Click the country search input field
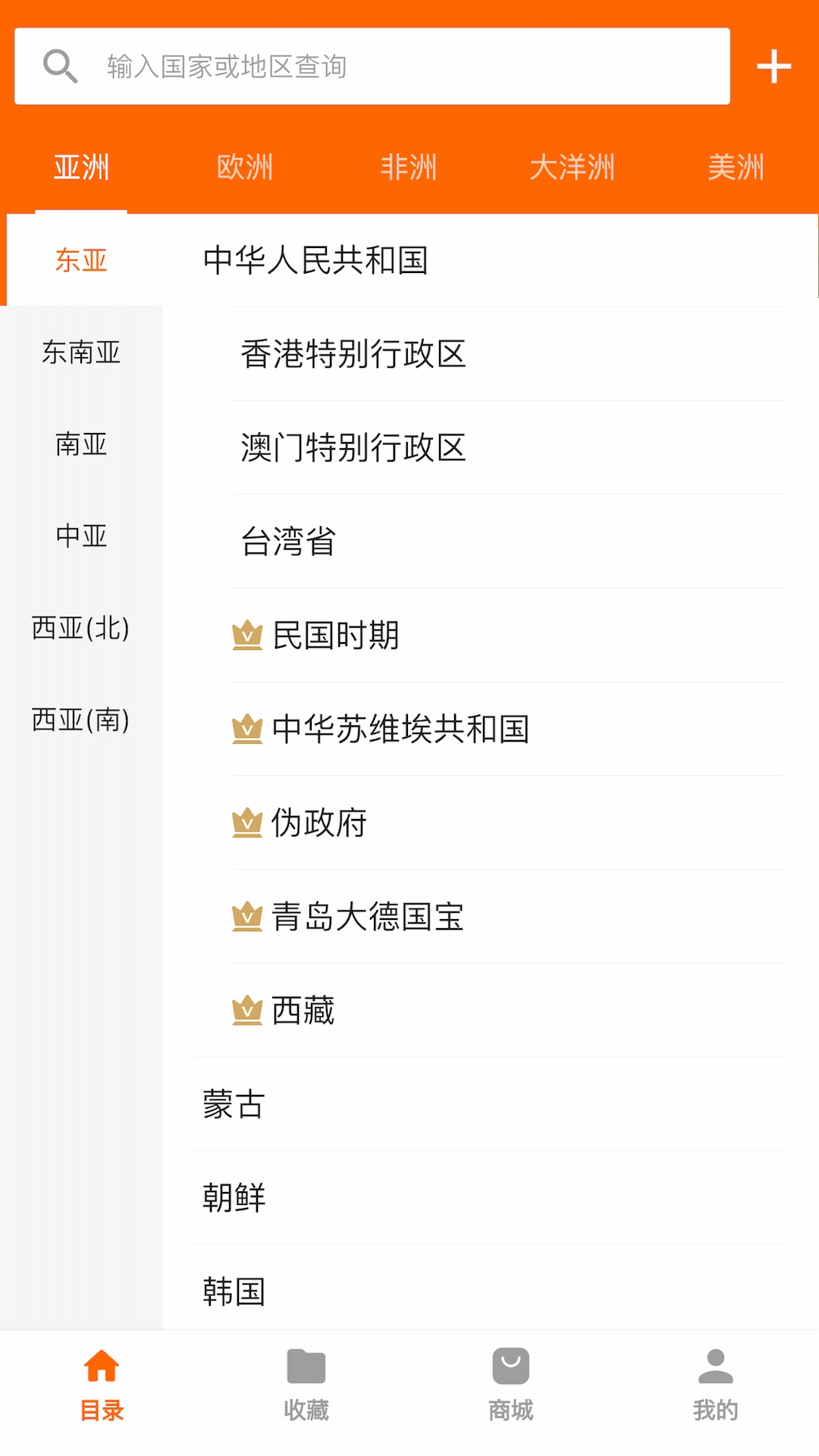 coord(379,66)
